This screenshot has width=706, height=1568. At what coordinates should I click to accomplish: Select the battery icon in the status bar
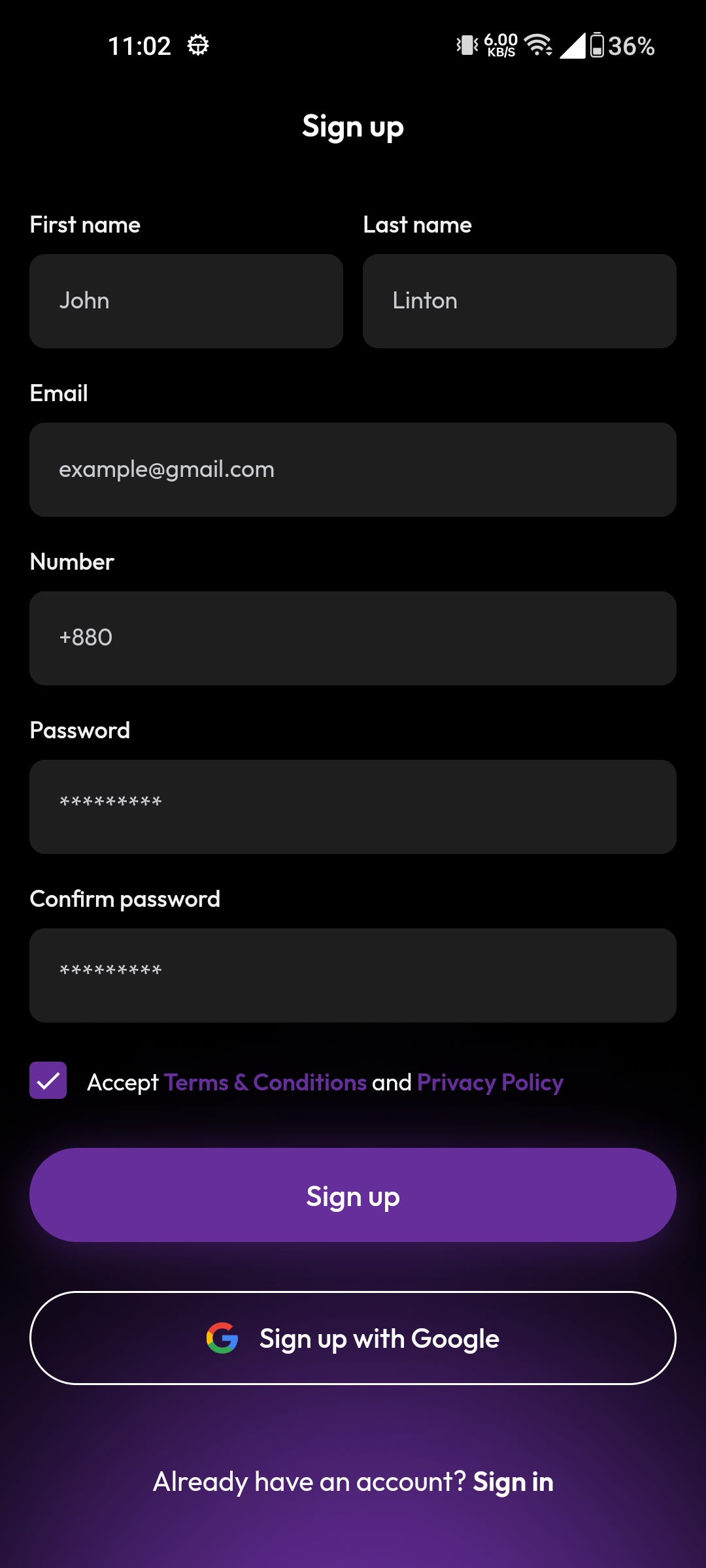click(597, 44)
